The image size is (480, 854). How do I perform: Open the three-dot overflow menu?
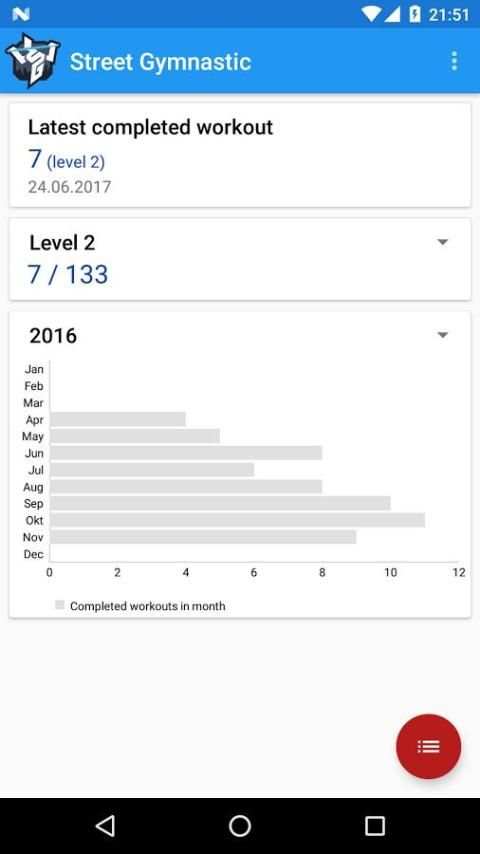click(x=454, y=62)
